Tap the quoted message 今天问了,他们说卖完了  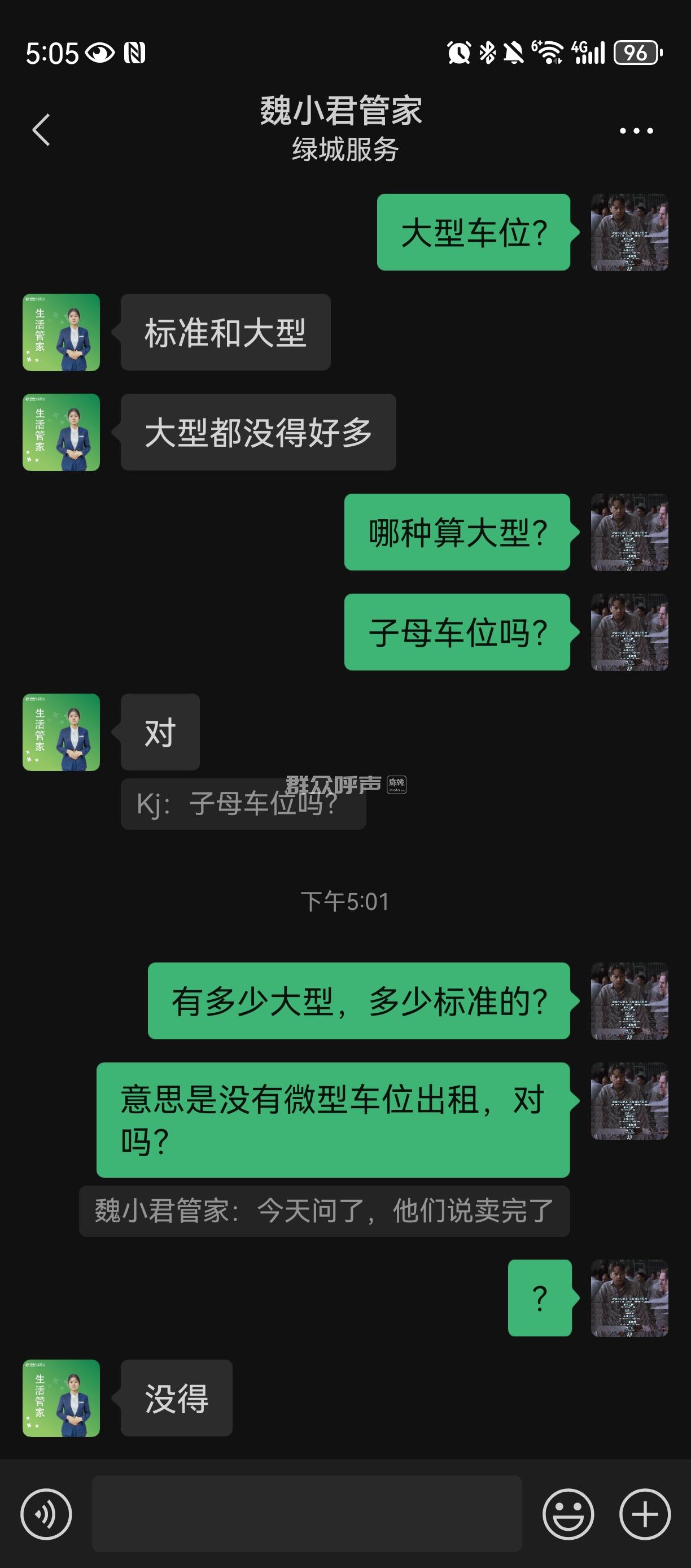coord(324,1210)
